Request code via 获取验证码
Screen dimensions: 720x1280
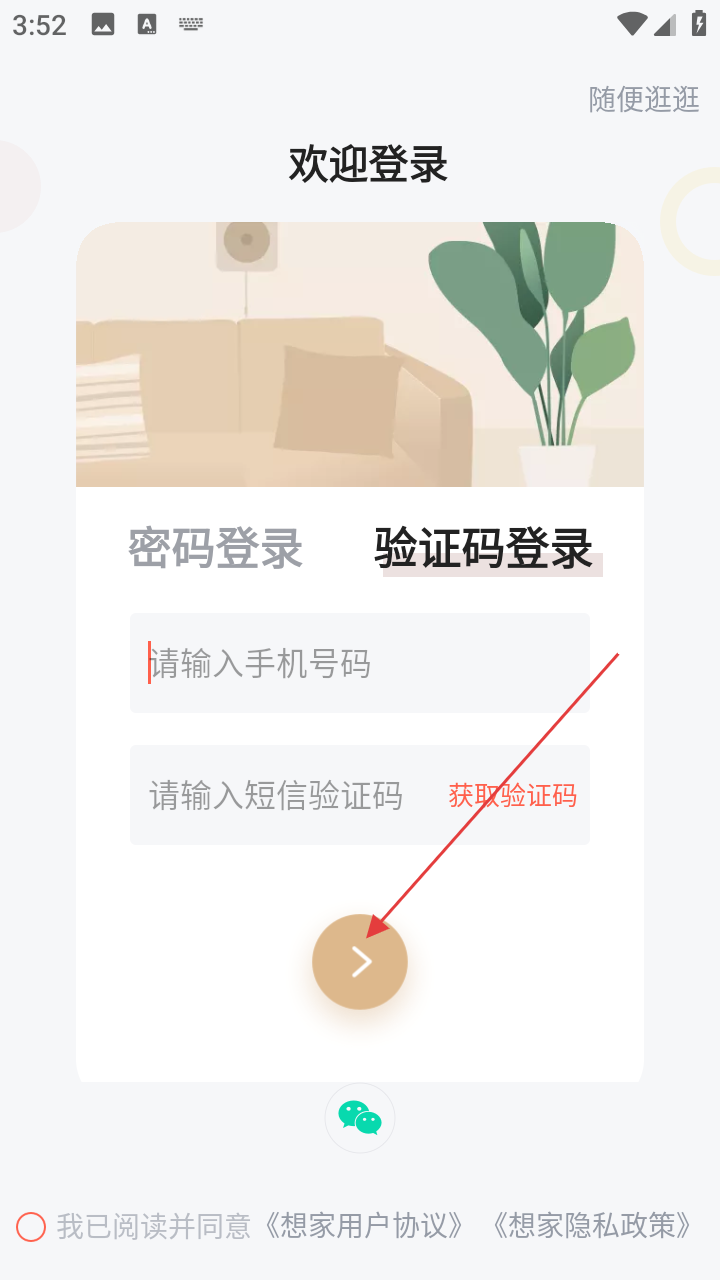(x=513, y=796)
